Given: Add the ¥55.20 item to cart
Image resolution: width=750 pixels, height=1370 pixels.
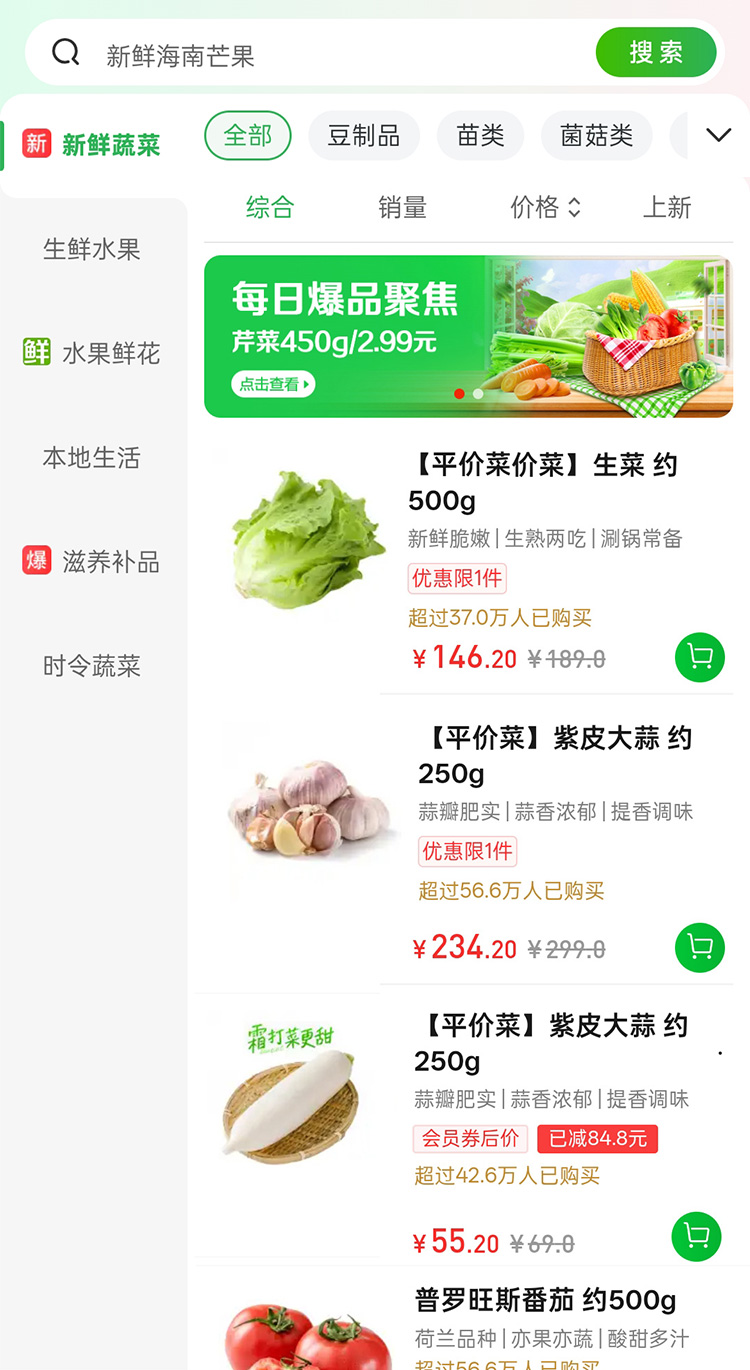Looking at the screenshot, I should tap(696, 1237).
